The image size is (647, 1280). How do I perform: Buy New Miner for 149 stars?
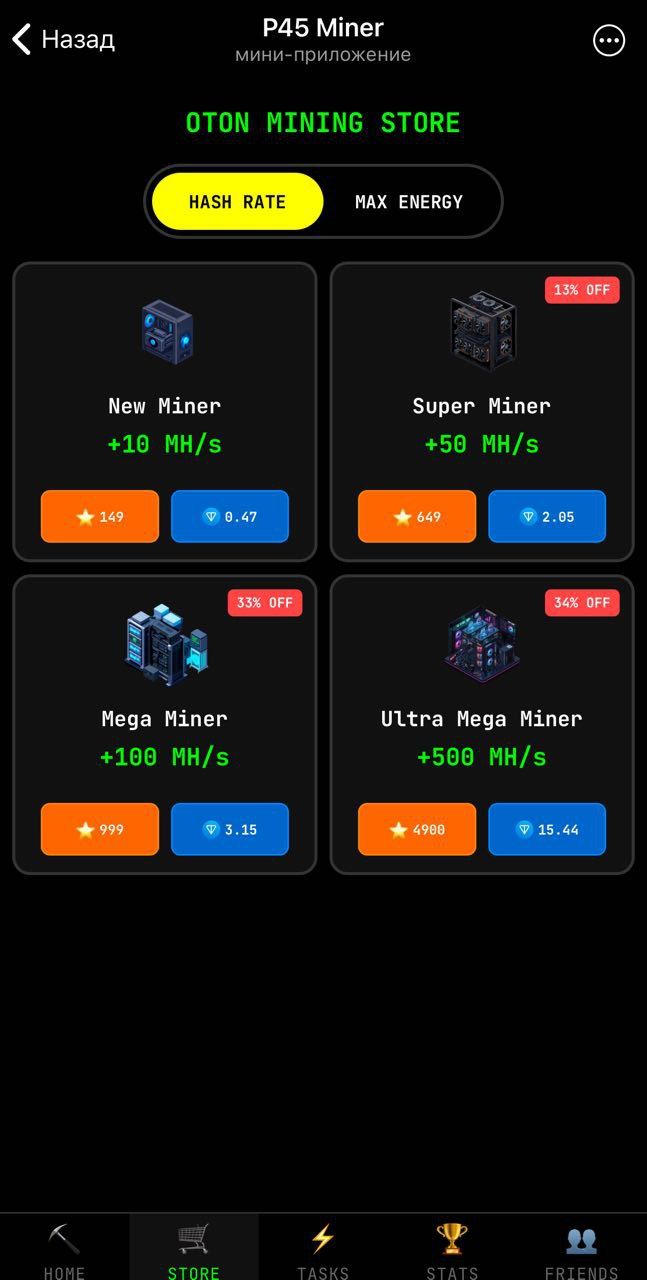point(100,517)
